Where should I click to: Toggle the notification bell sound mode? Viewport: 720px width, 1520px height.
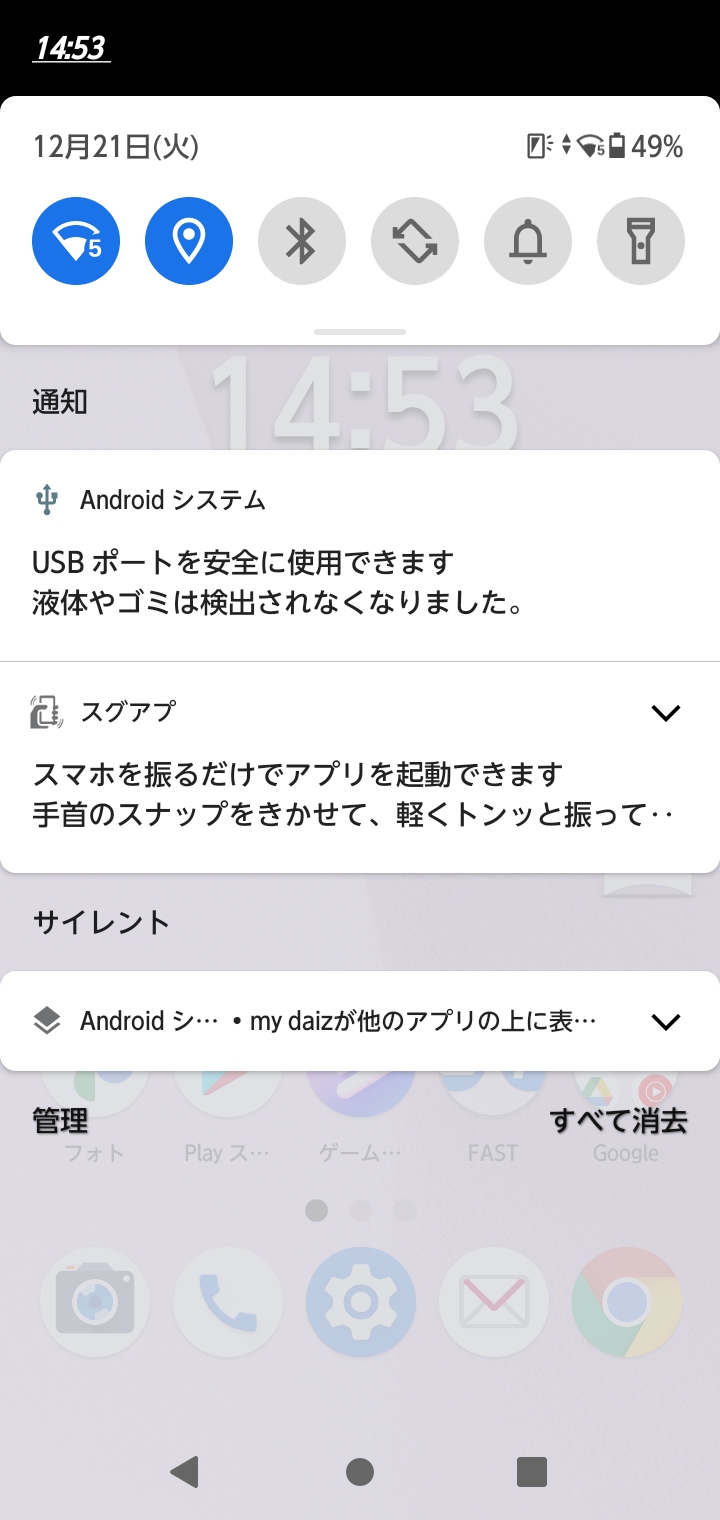528,241
